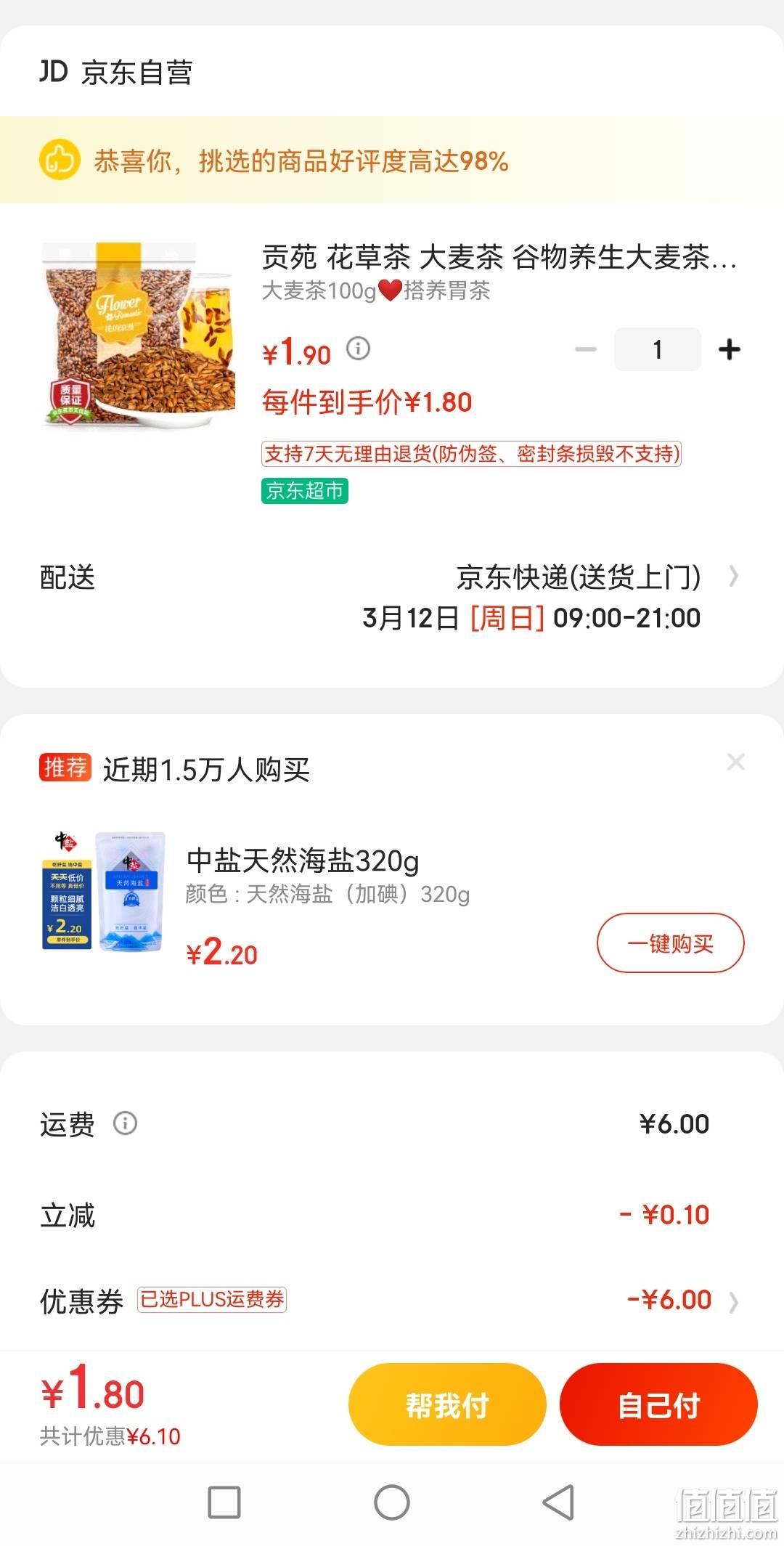Open price info icon next to ¥1.90
The width and height of the screenshot is (784, 1546).
[x=358, y=349]
